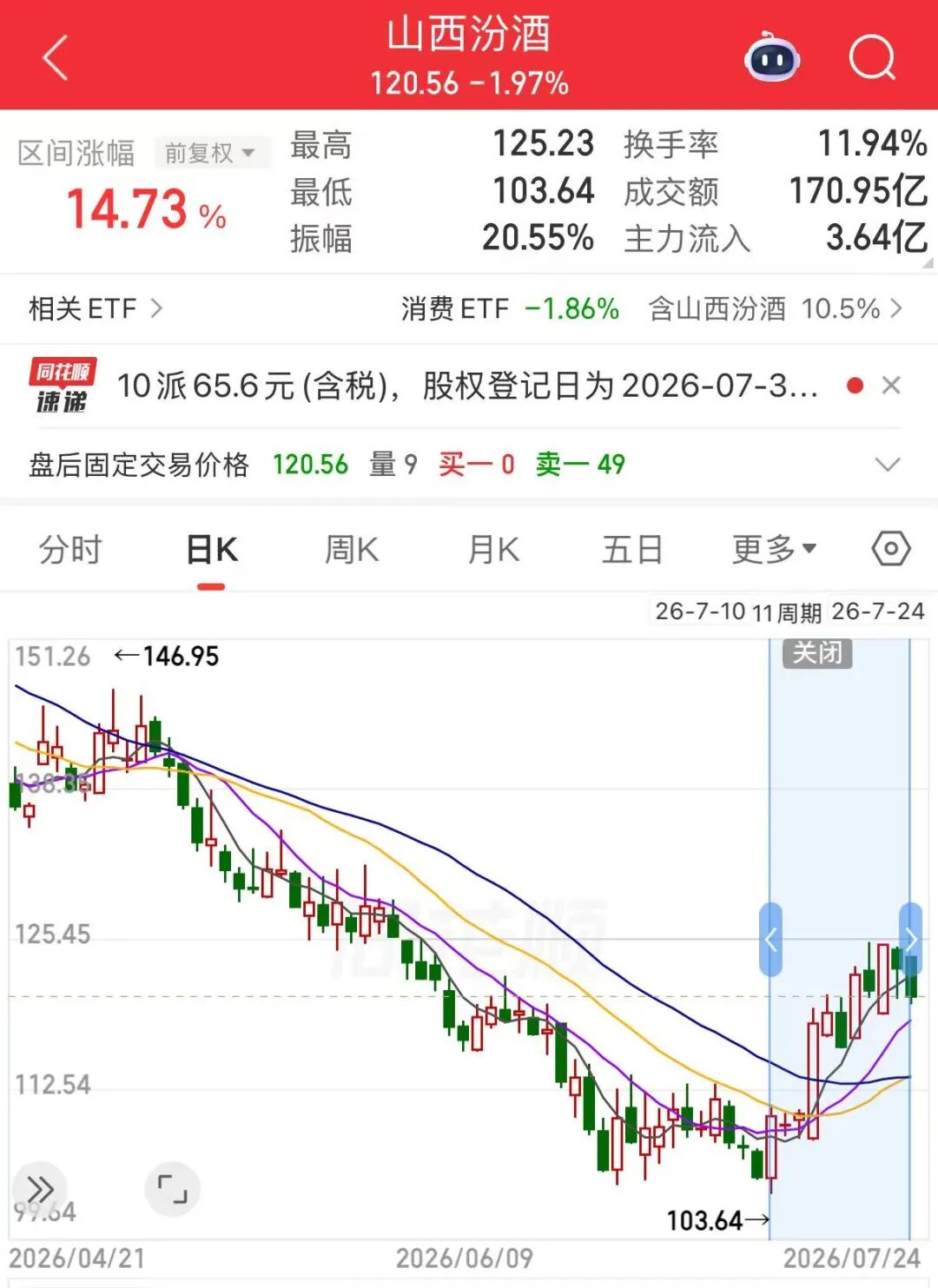938x1288 pixels.
Task: Read the 10派65.6元 dividend news
Action: [467, 386]
